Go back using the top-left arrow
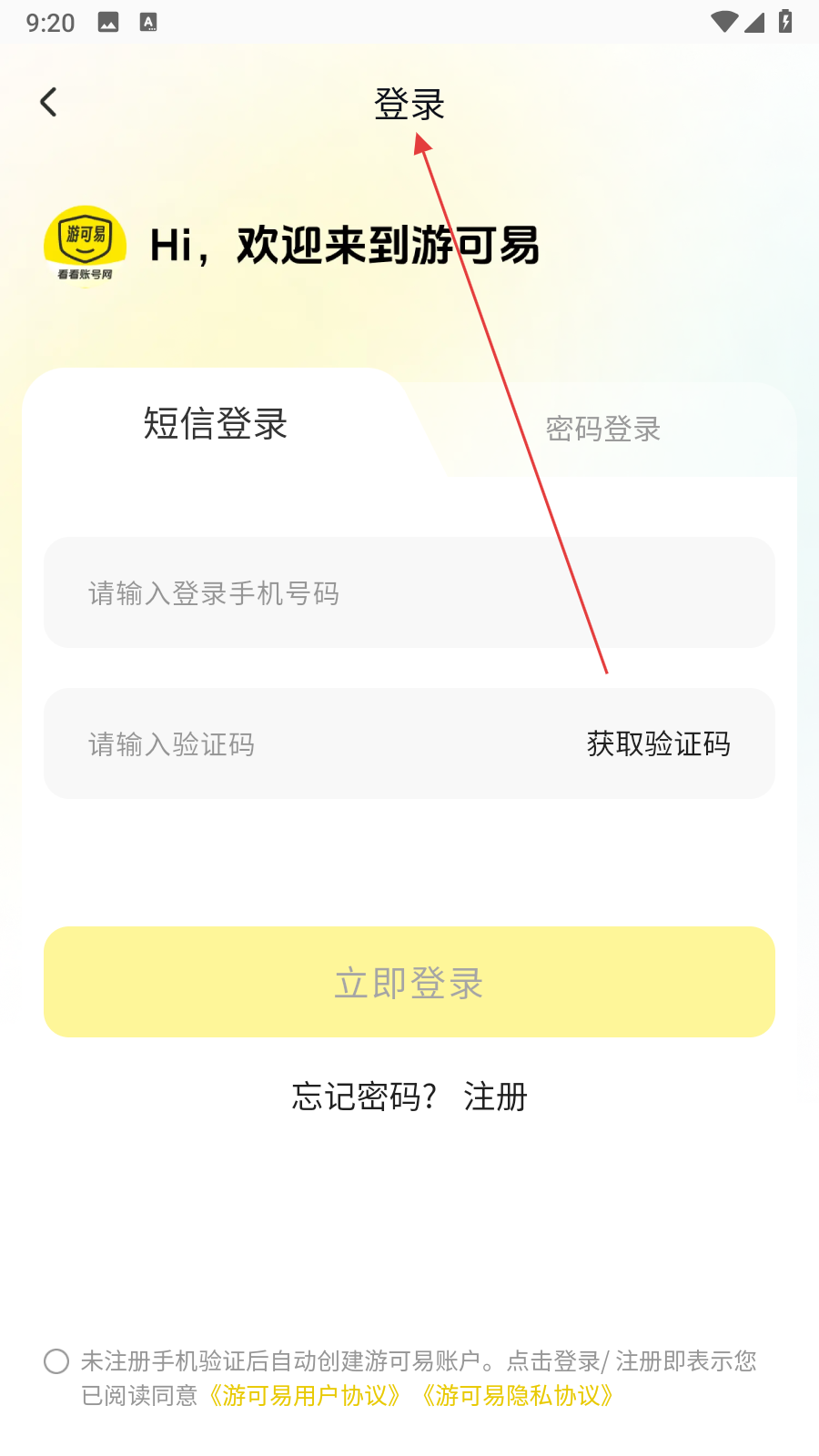 tap(49, 102)
